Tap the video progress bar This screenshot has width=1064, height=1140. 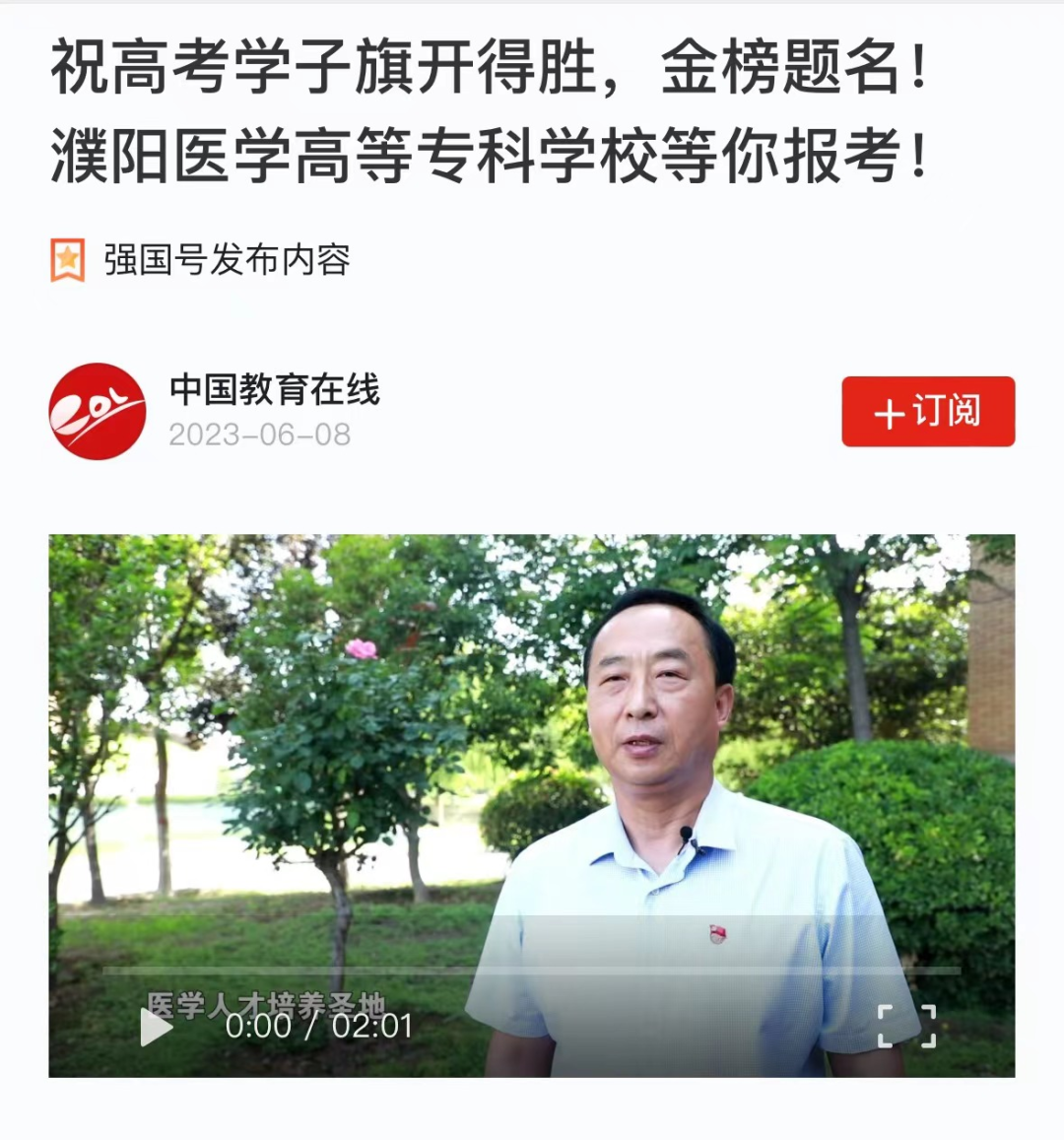532,972
